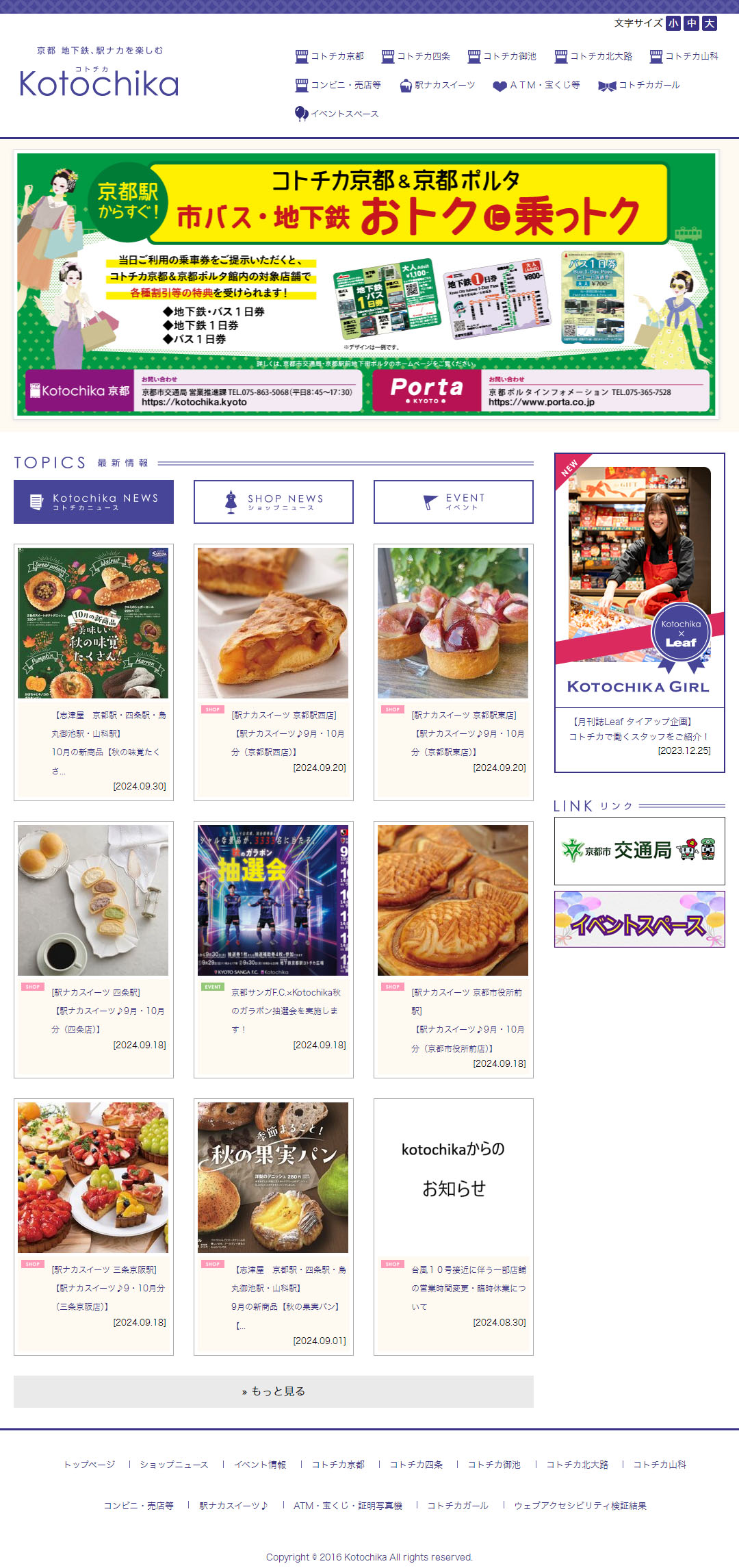Open ATM・宝くじ等 in top menu
The image size is (739, 1568).
[x=536, y=85]
